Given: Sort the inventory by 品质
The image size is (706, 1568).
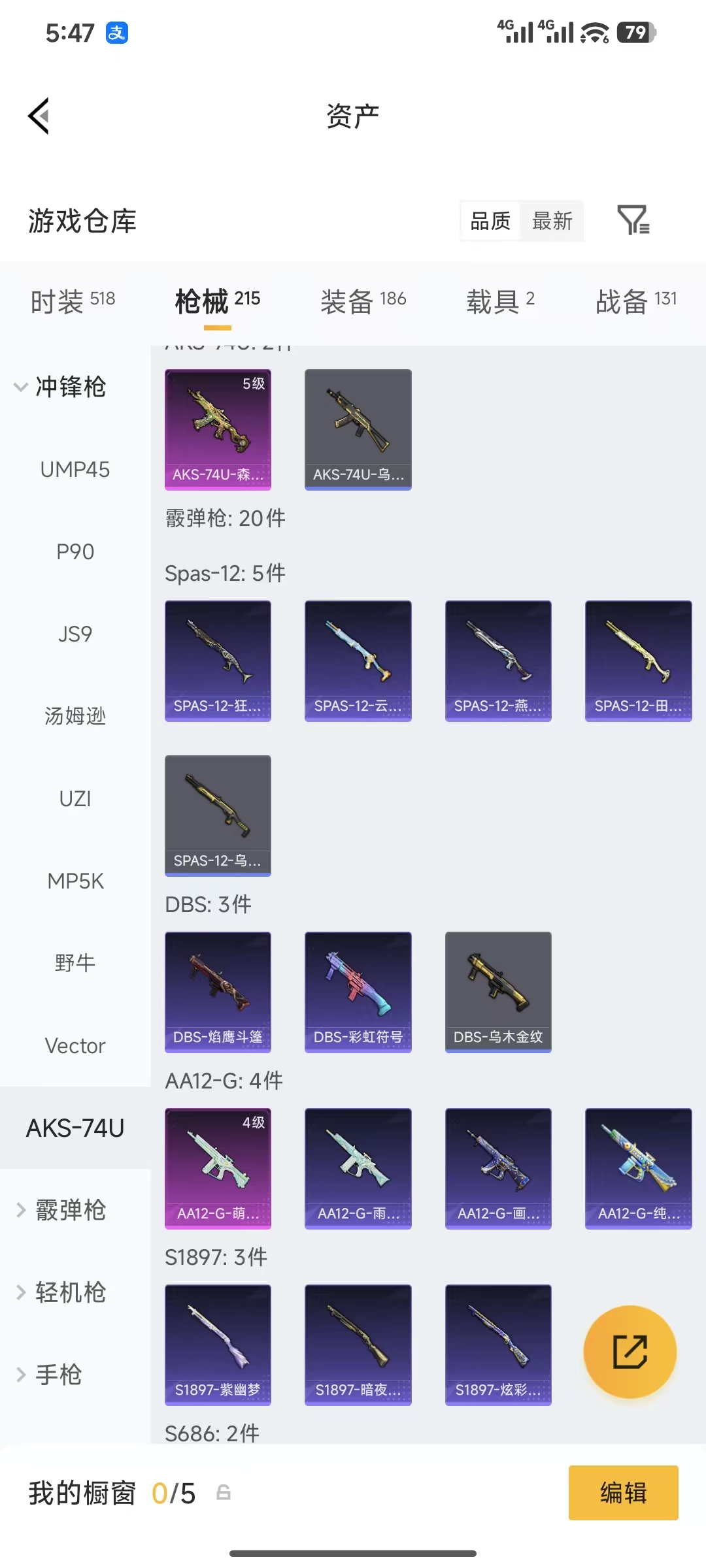Looking at the screenshot, I should click(x=490, y=221).
